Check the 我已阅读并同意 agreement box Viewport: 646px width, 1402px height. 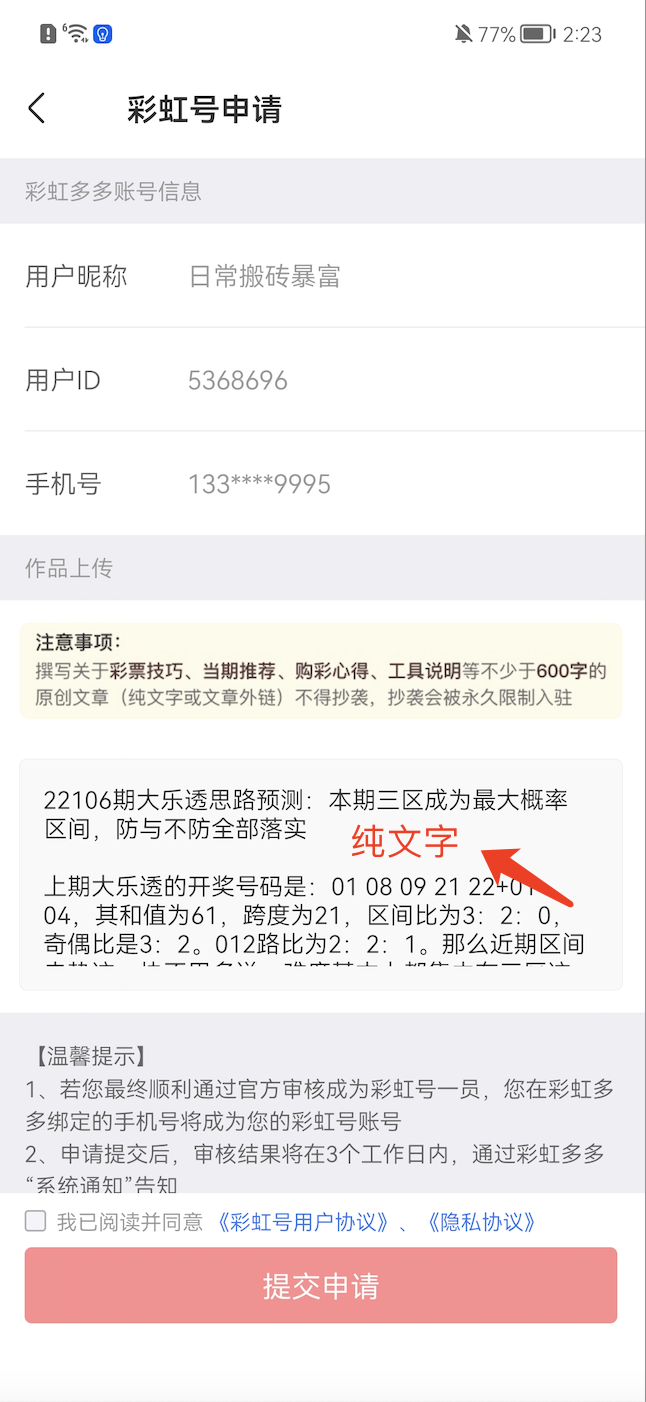36,1221
